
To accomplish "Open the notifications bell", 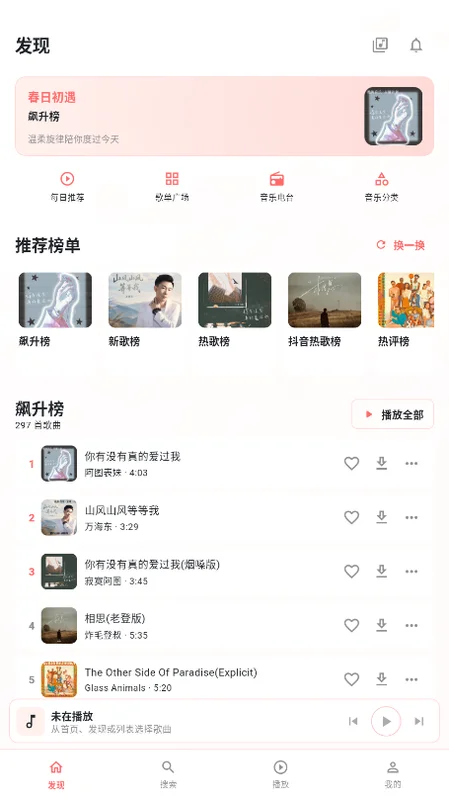I will pos(416,45).
